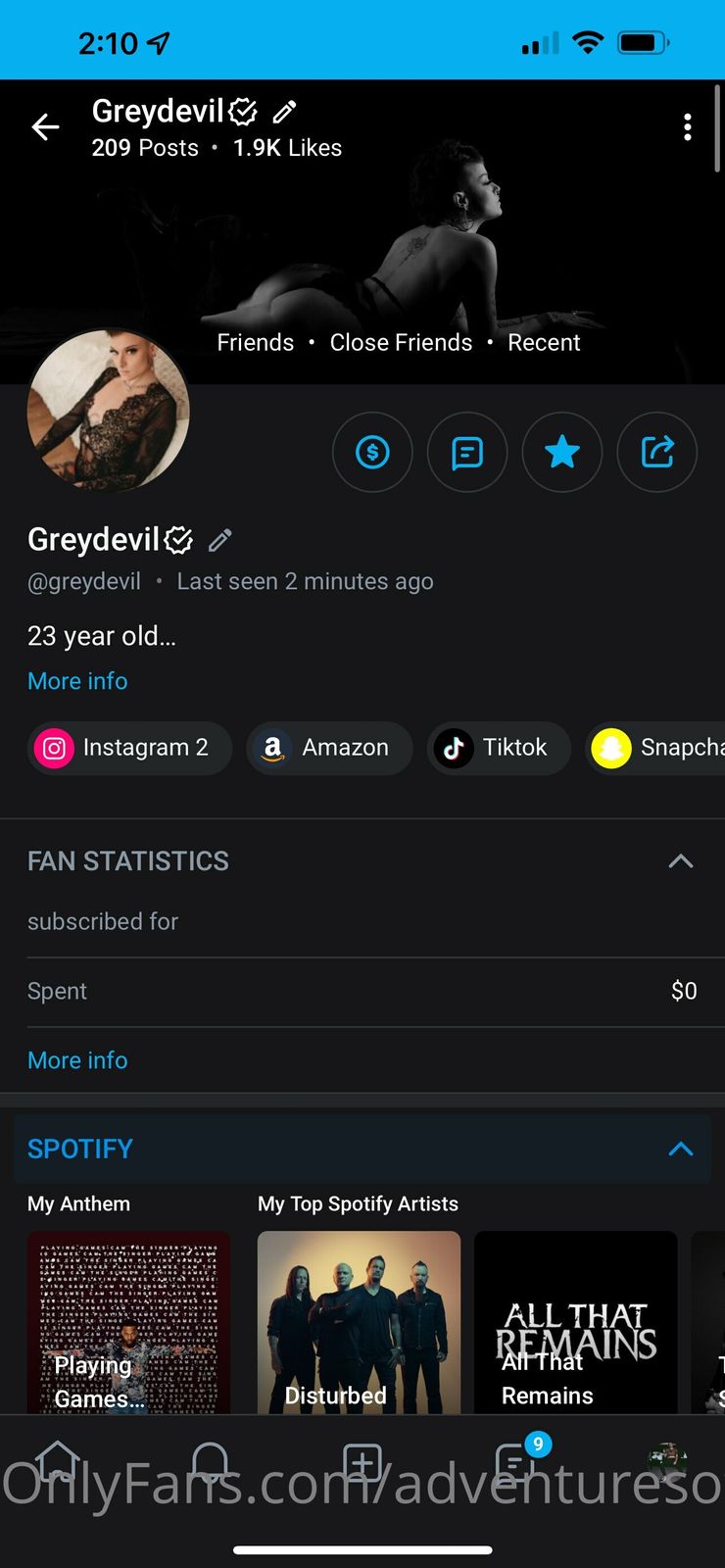Add Greydevil to favorites with the star
The width and height of the screenshot is (725, 1568).
pyautogui.click(x=562, y=453)
